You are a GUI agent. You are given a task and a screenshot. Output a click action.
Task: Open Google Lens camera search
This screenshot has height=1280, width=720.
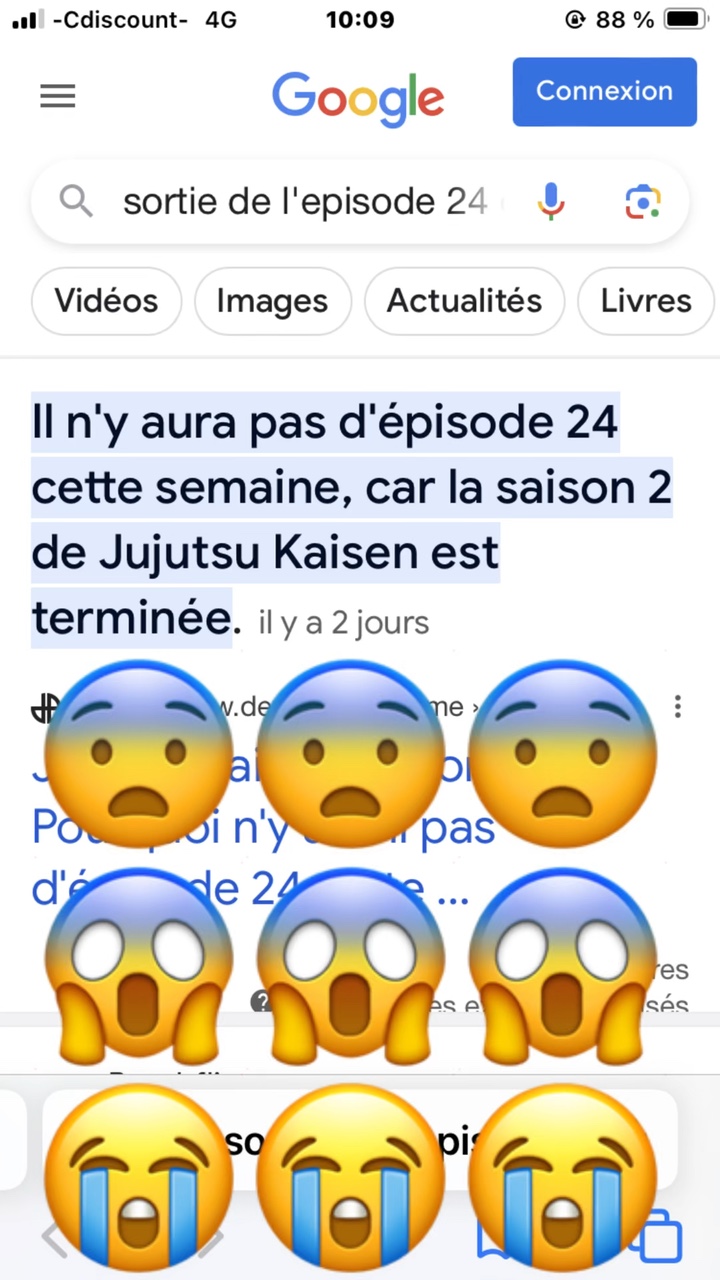643,202
